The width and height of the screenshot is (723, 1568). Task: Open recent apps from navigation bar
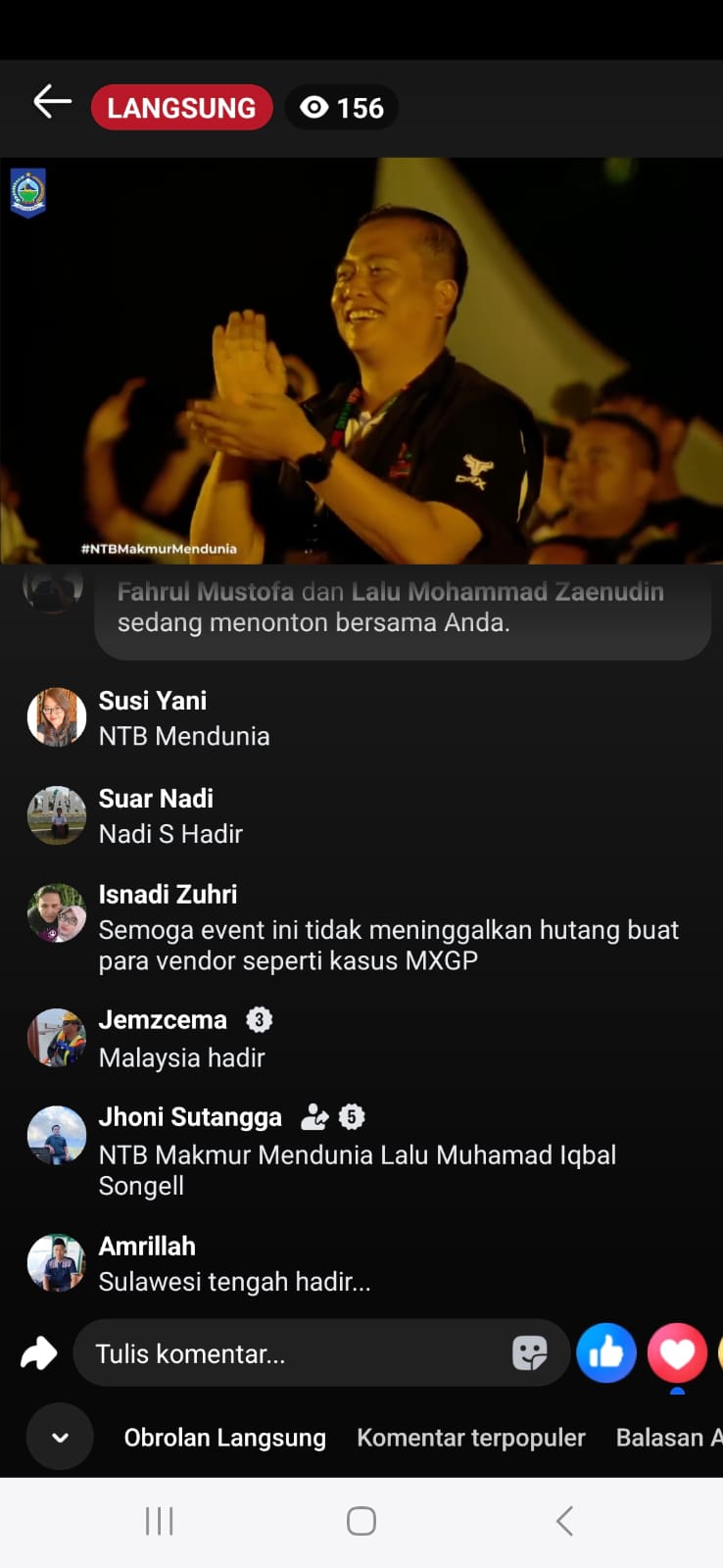point(159,1521)
